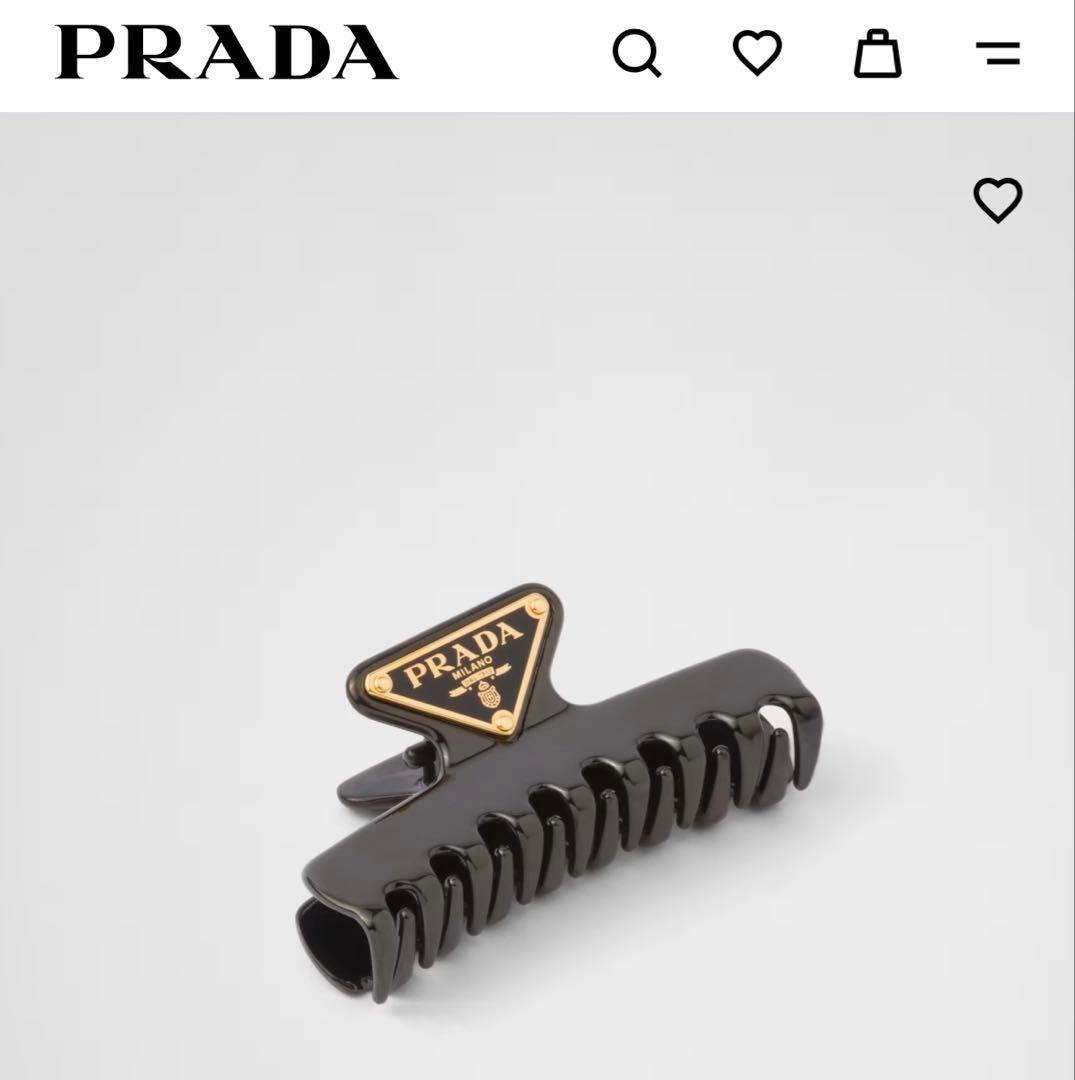
Task: Open the two-line menu button
Action: 997,53
